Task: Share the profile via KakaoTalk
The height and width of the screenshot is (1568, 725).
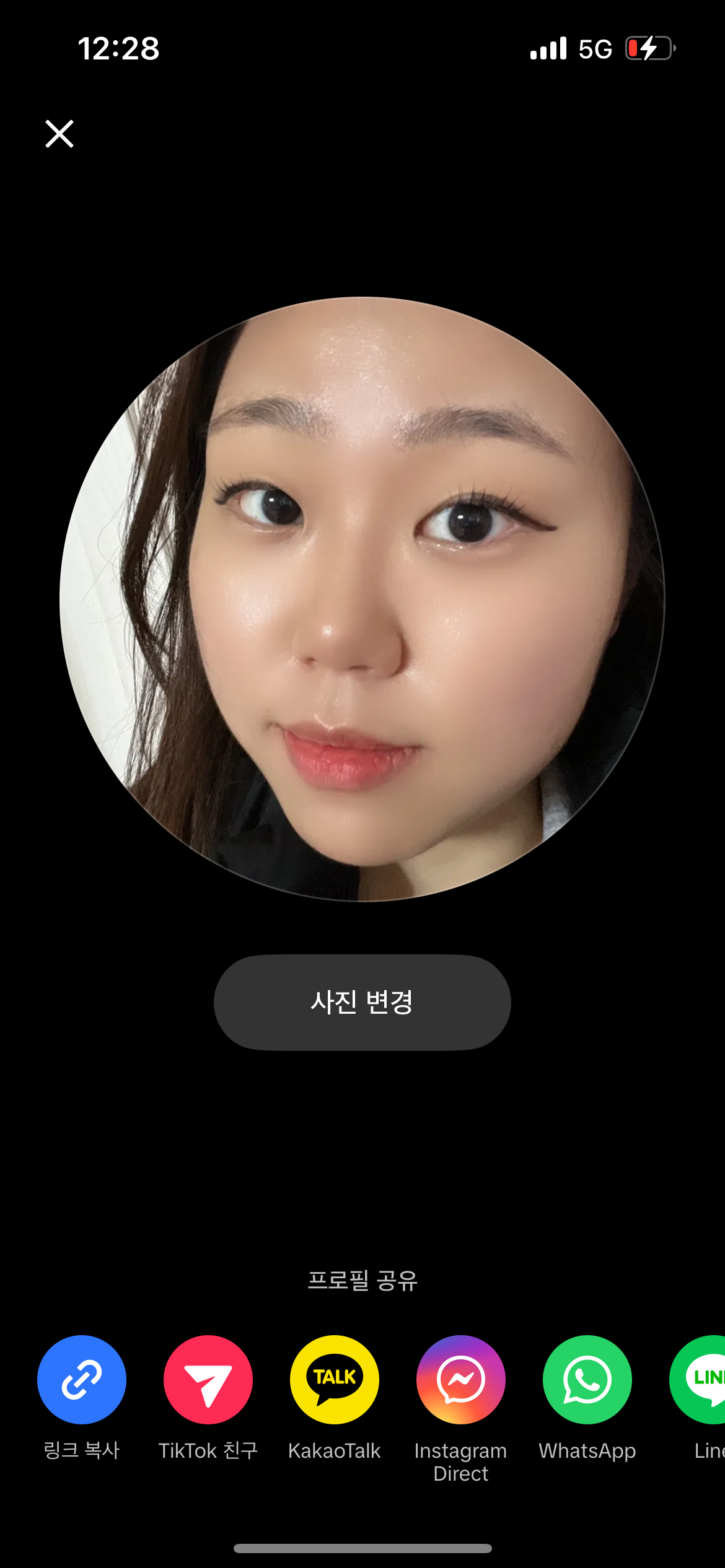Action: pos(335,1380)
